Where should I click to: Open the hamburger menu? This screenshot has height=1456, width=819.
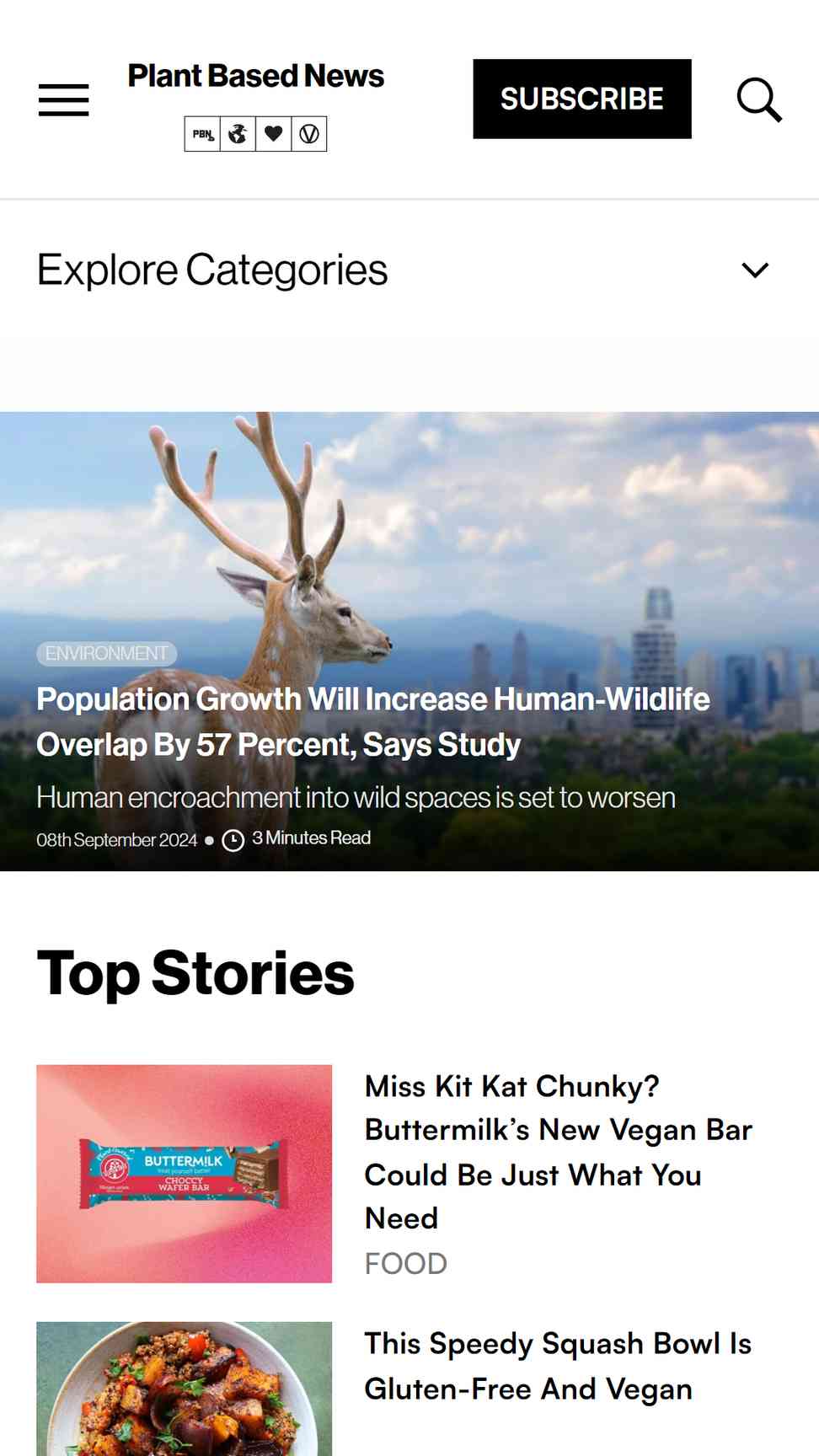[63, 99]
